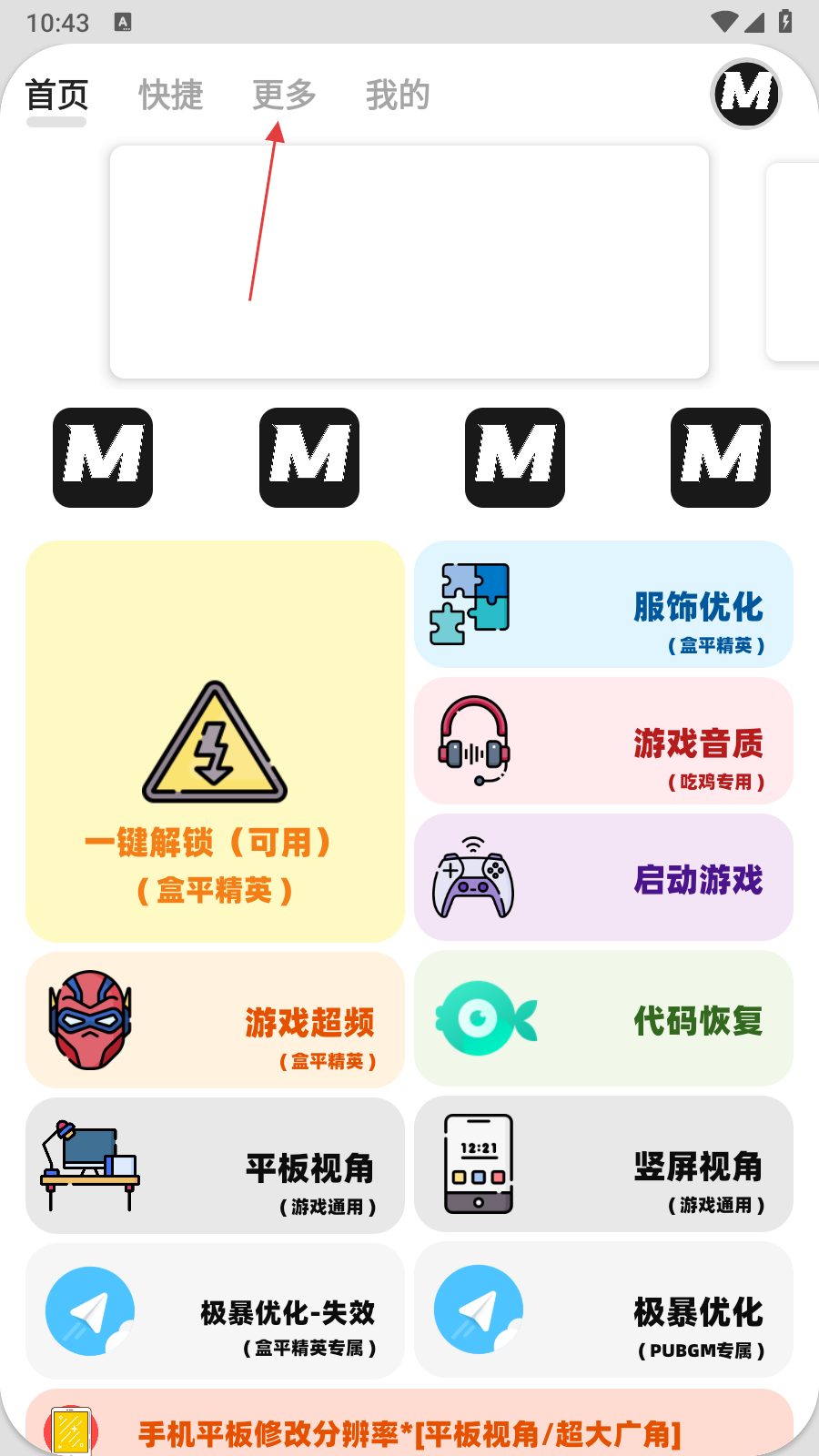Open the 更多 tab

[x=284, y=95]
